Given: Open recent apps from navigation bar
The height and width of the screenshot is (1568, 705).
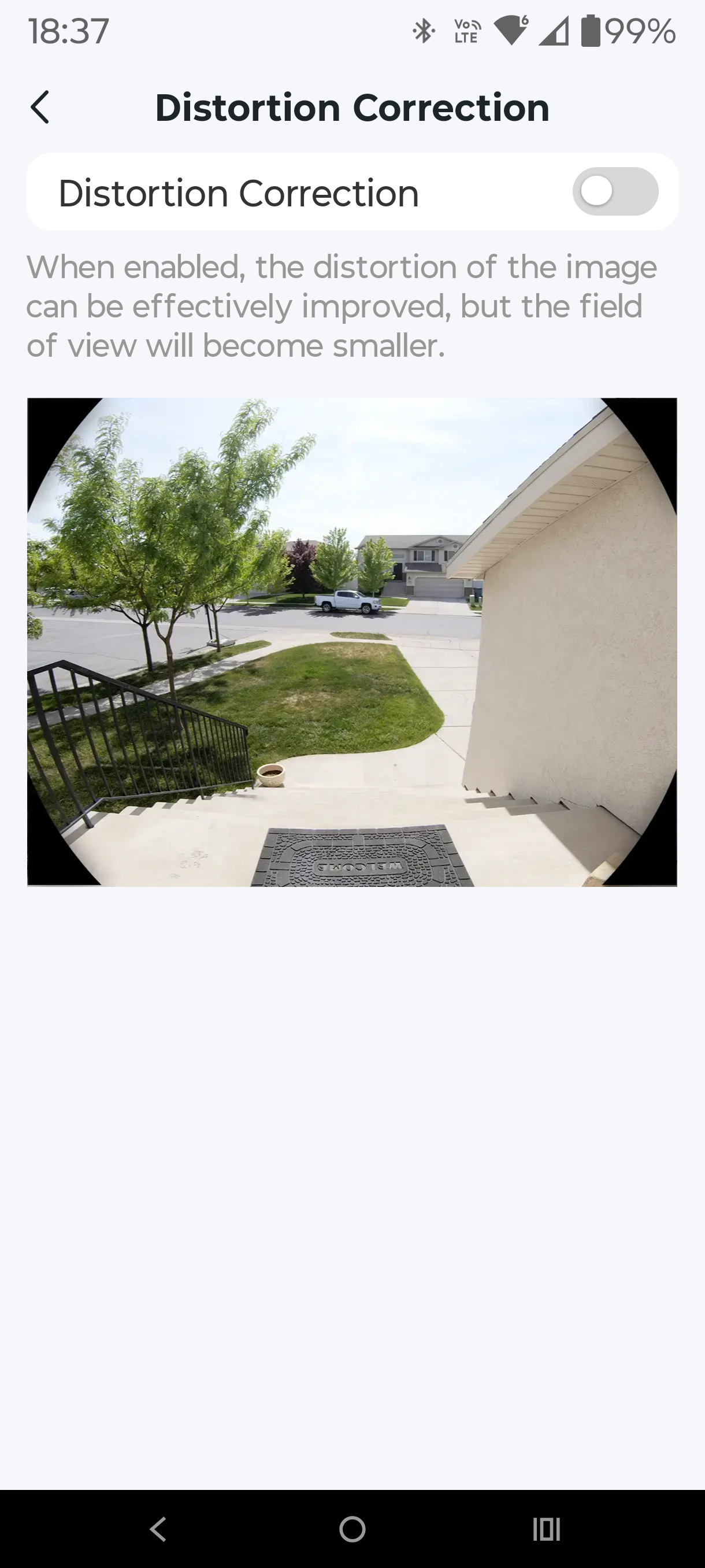Looking at the screenshot, I should click(x=546, y=1529).
